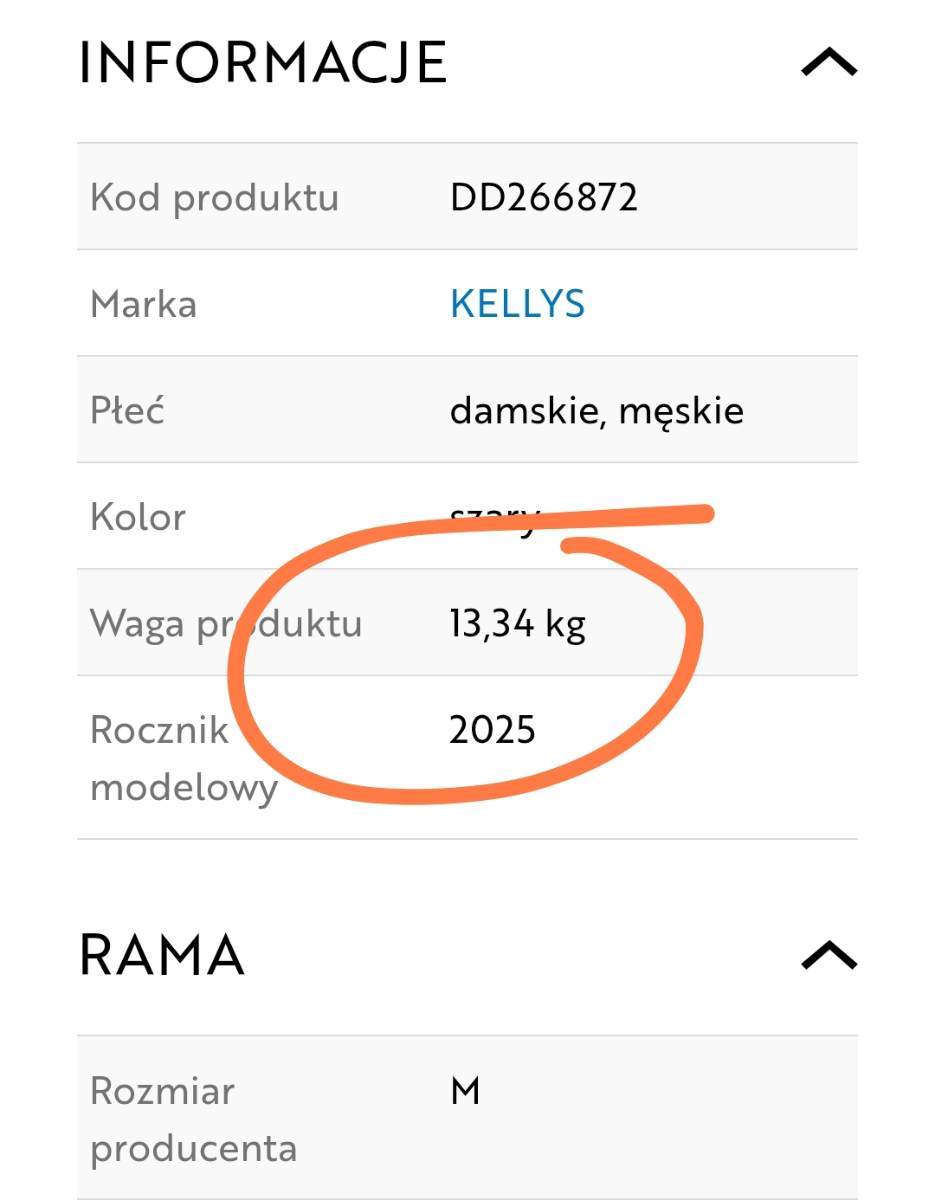935x1200 pixels.
Task: Collapse the RAMA section
Action: (829, 956)
